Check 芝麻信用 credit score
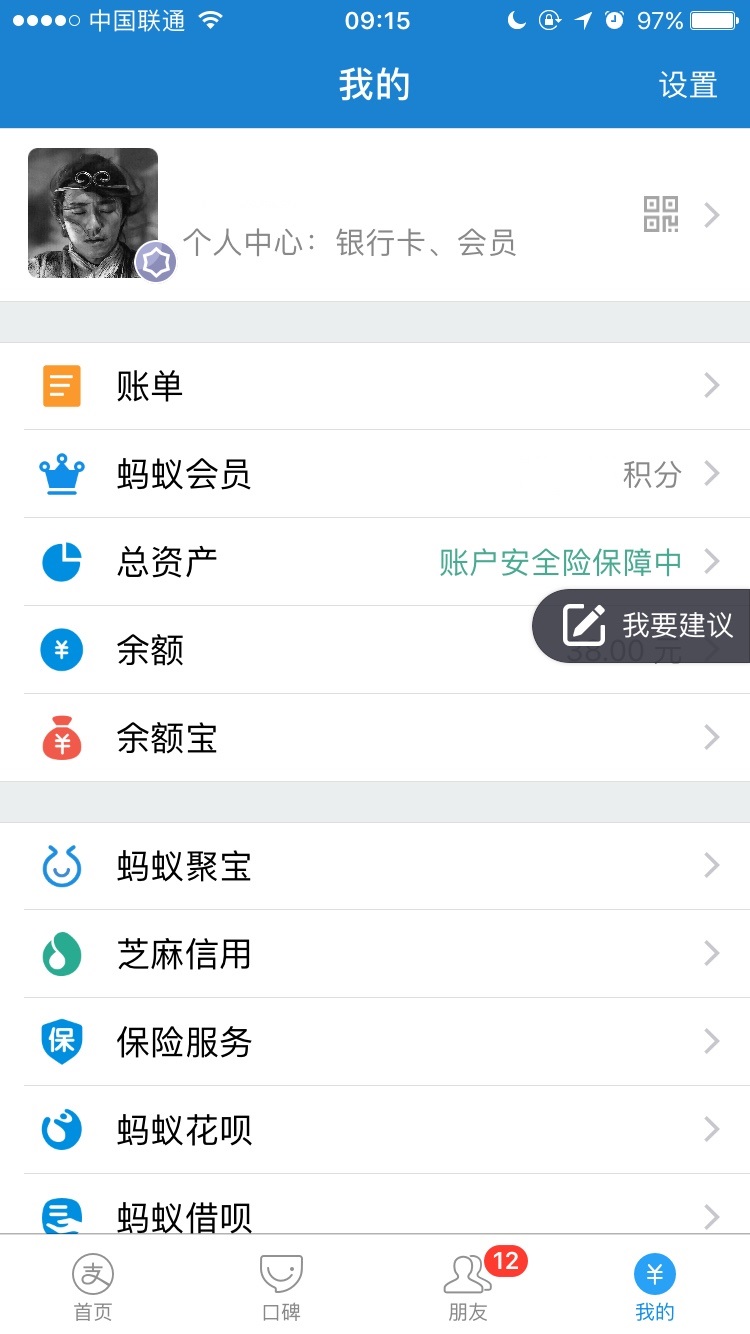Image resolution: width=750 pixels, height=1334 pixels. pyautogui.click(x=375, y=954)
